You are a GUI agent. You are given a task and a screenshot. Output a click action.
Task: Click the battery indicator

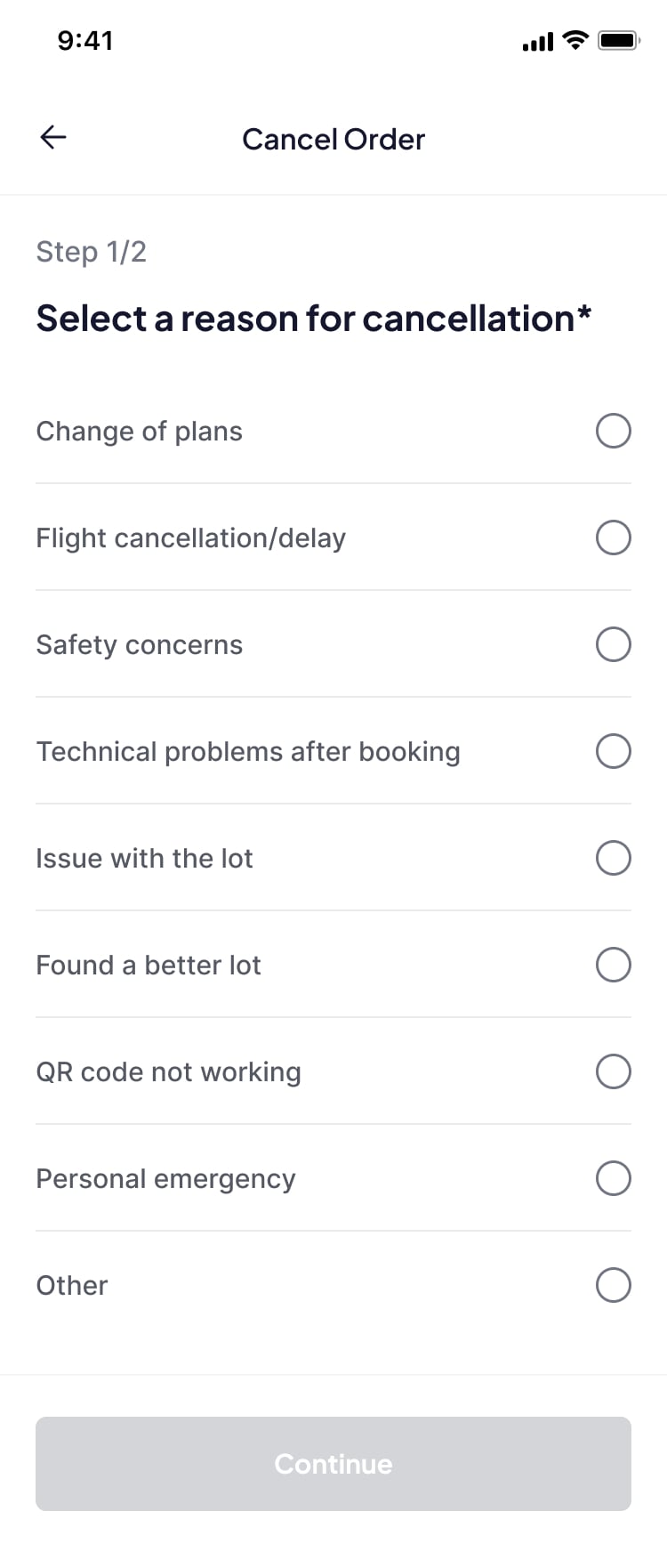pos(617,39)
